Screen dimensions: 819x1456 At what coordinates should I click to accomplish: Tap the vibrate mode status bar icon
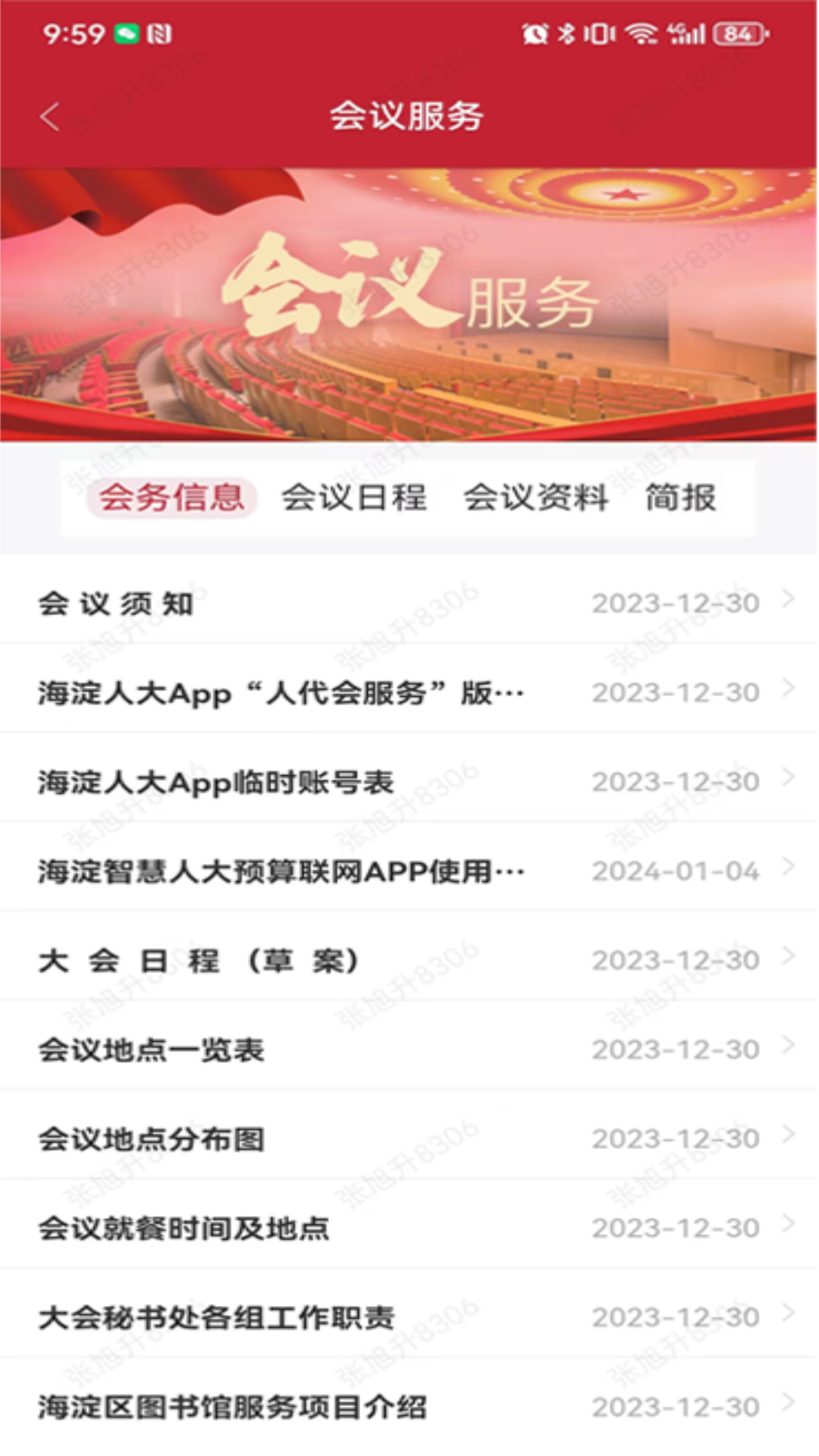point(599,32)
